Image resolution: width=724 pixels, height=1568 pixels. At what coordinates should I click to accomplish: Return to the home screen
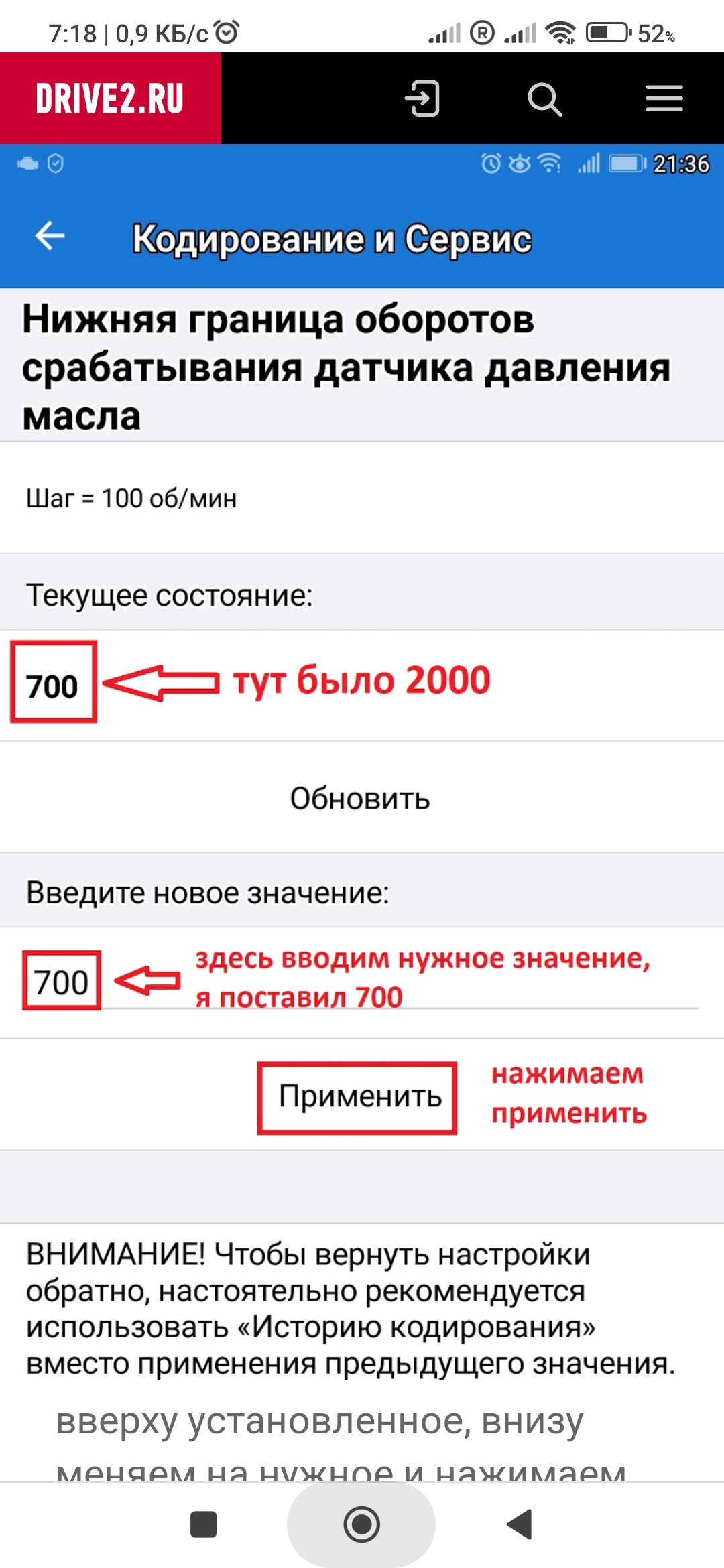pos(361,1524)
